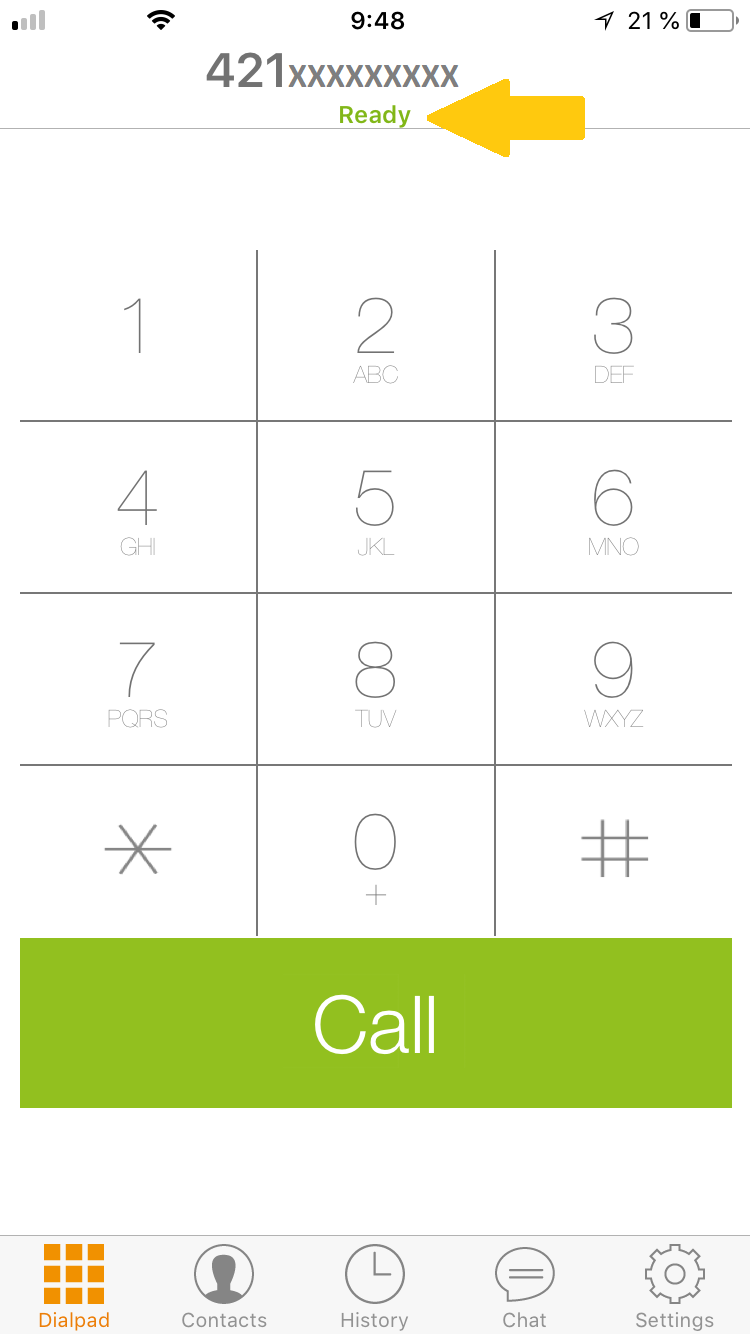Tap the star key
The width and height of the screenshot is (750, 1334).
pos(138,851)
